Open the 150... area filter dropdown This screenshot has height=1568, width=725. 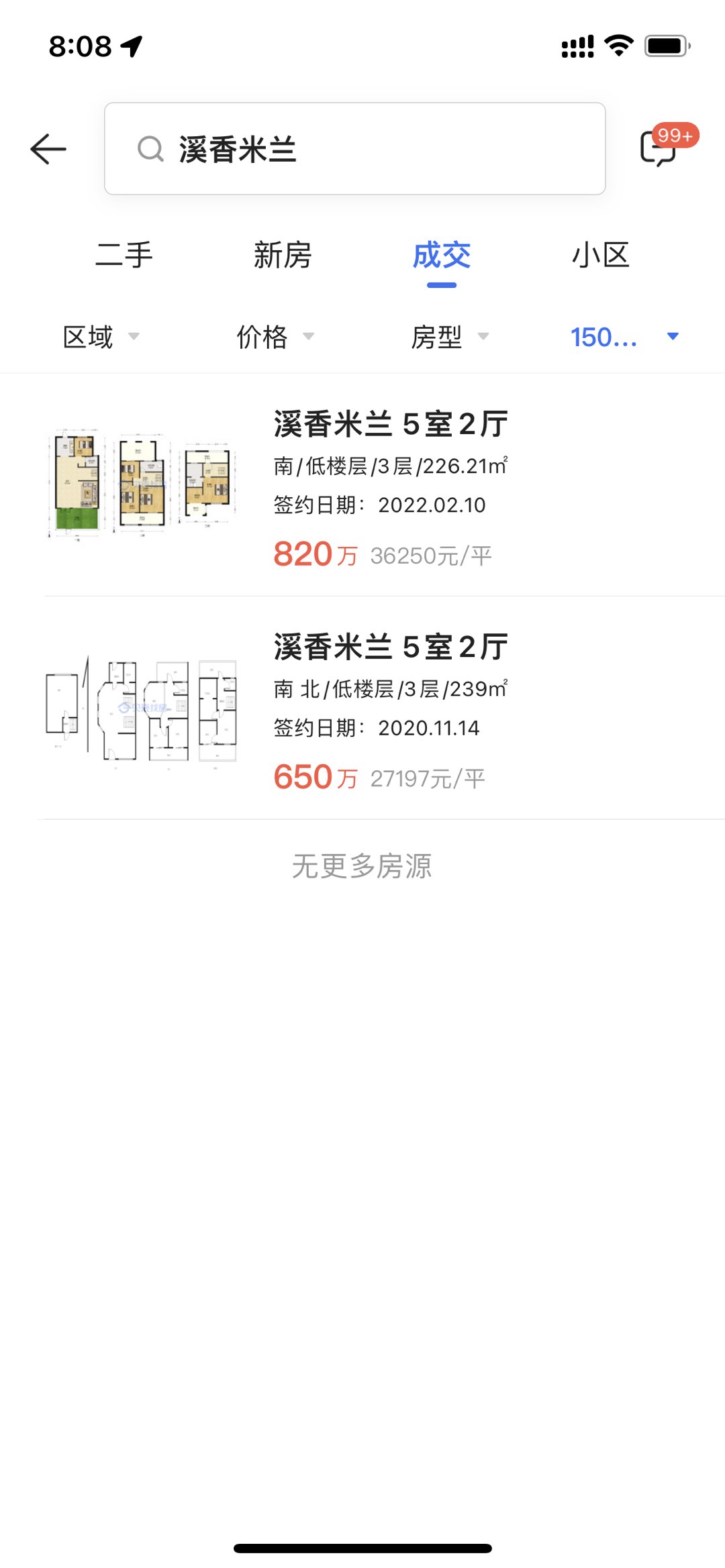click(x=624, y=337)
